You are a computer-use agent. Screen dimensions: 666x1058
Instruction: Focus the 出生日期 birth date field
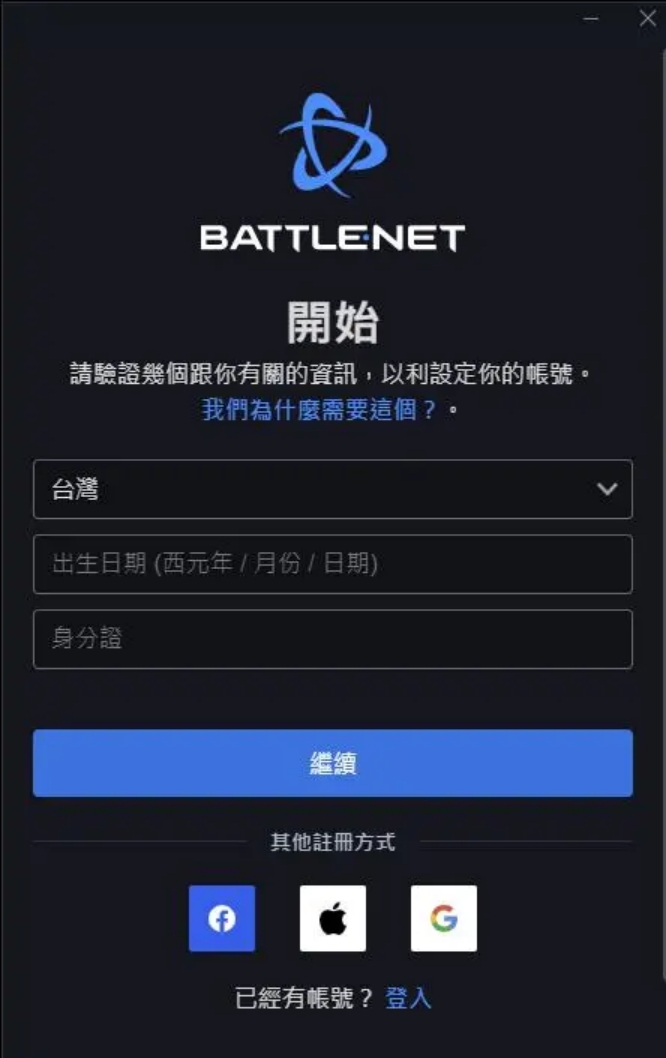pyautogui.click(x=333, y=564)
